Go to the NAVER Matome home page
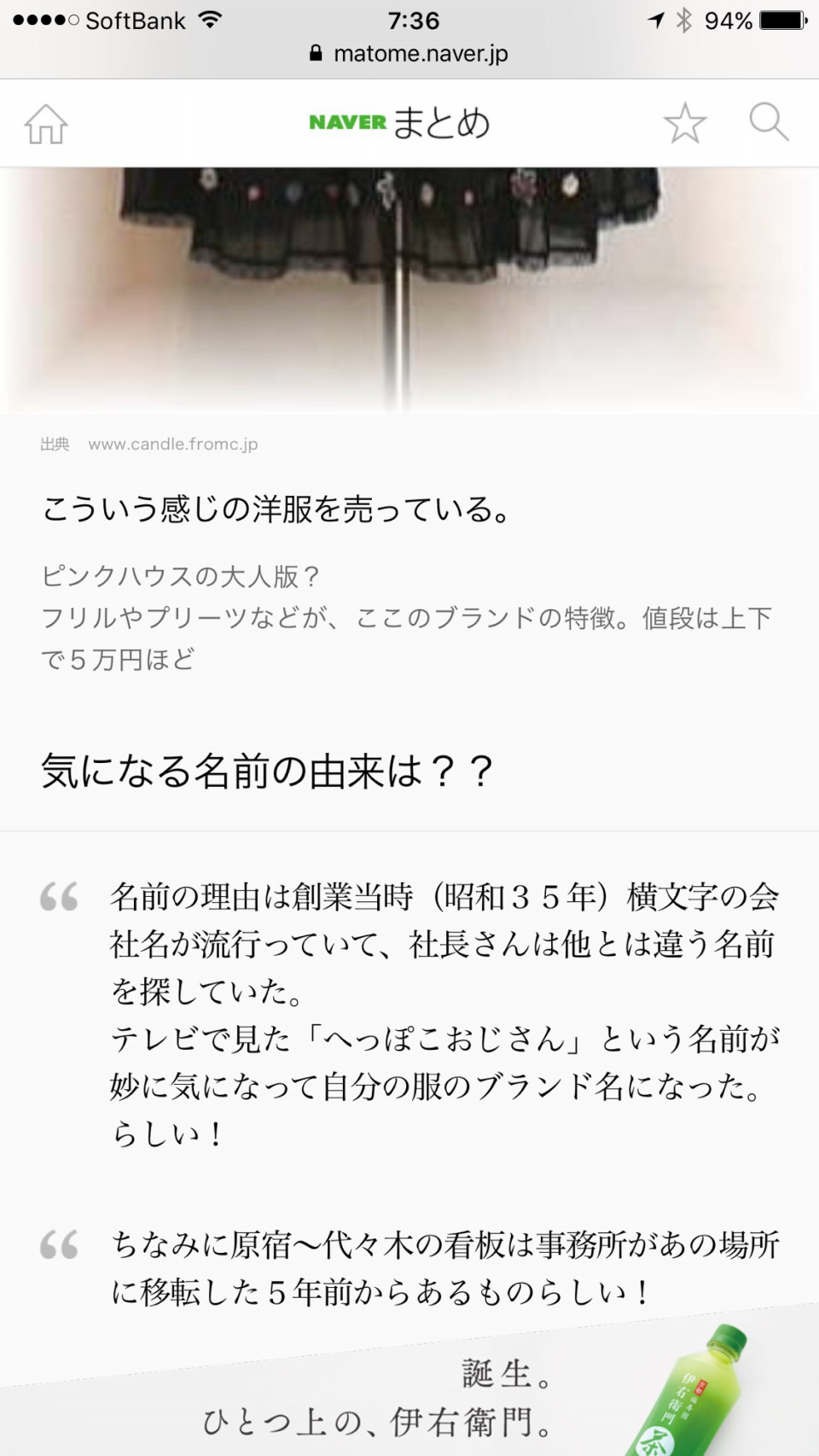819x1456 pixels. click(x=46, y=125)
